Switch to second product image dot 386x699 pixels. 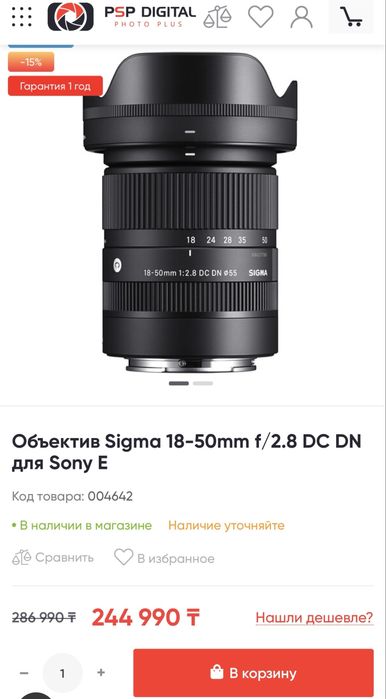tap(203, 383)
